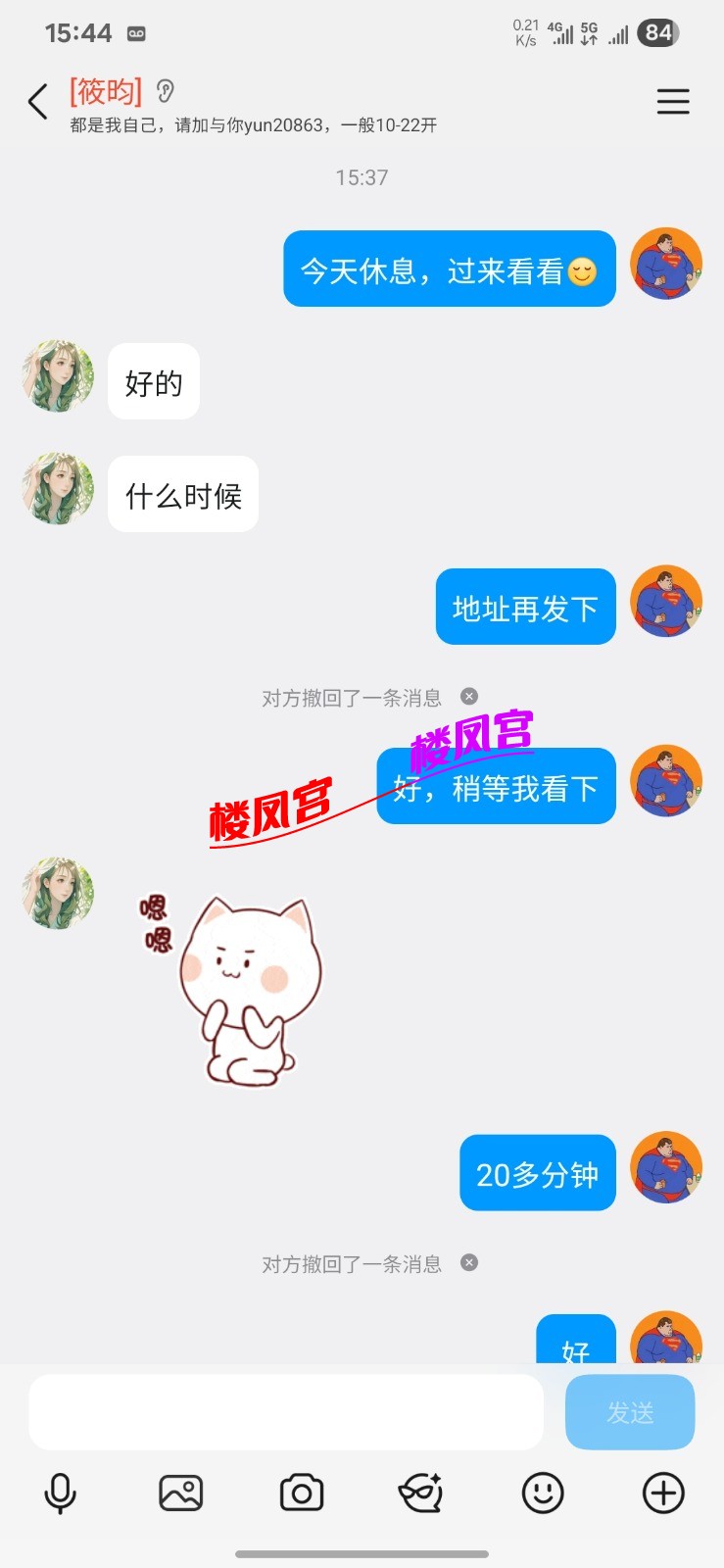
Task: Open the emoji smiley picker icon
Action: tap(543, 1492)
